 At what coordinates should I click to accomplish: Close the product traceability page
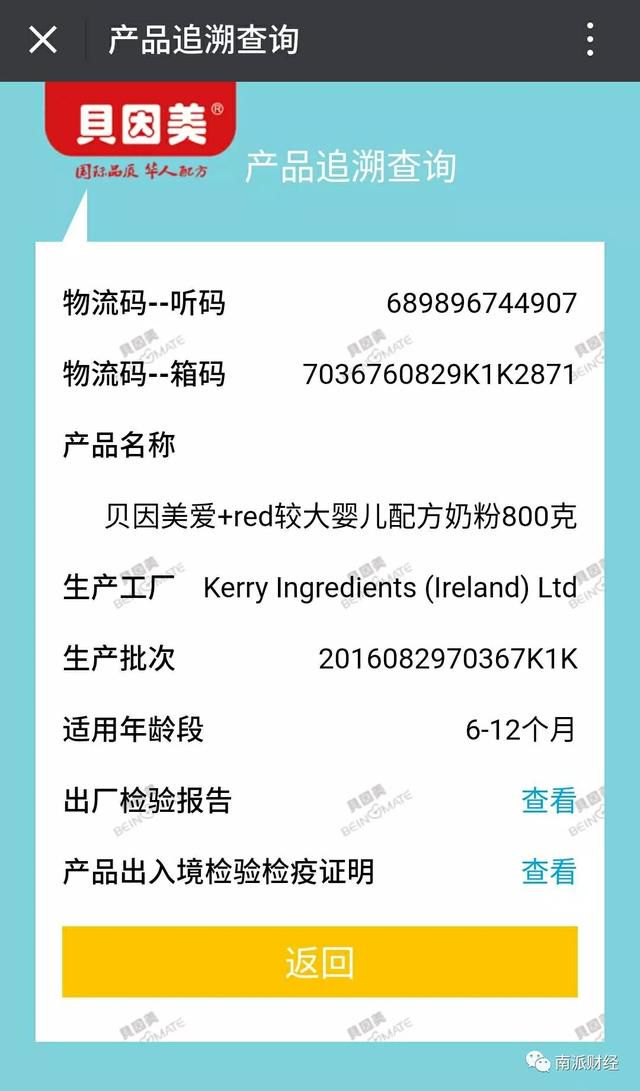pyautogui.click(x=42, y=40)
